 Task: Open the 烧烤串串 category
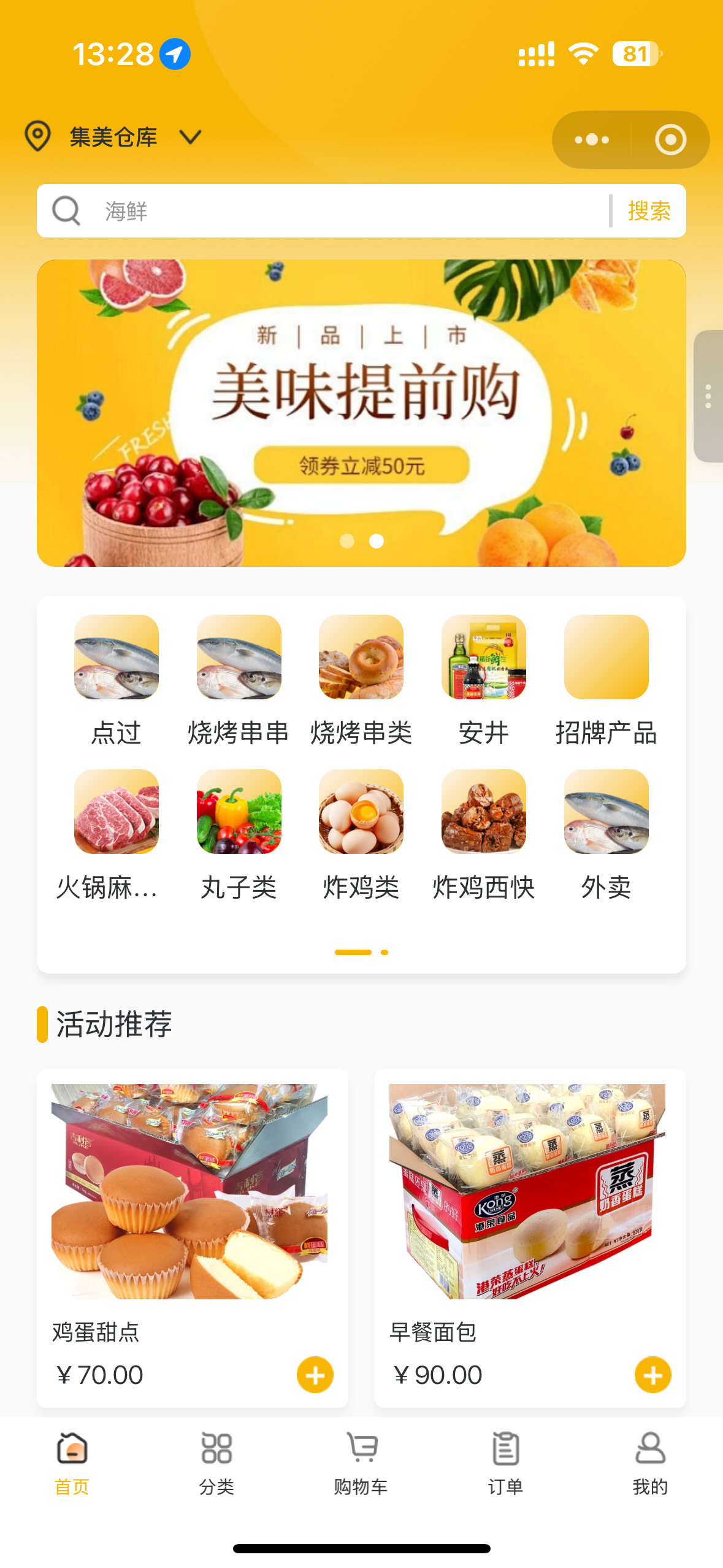click(239, 680)
